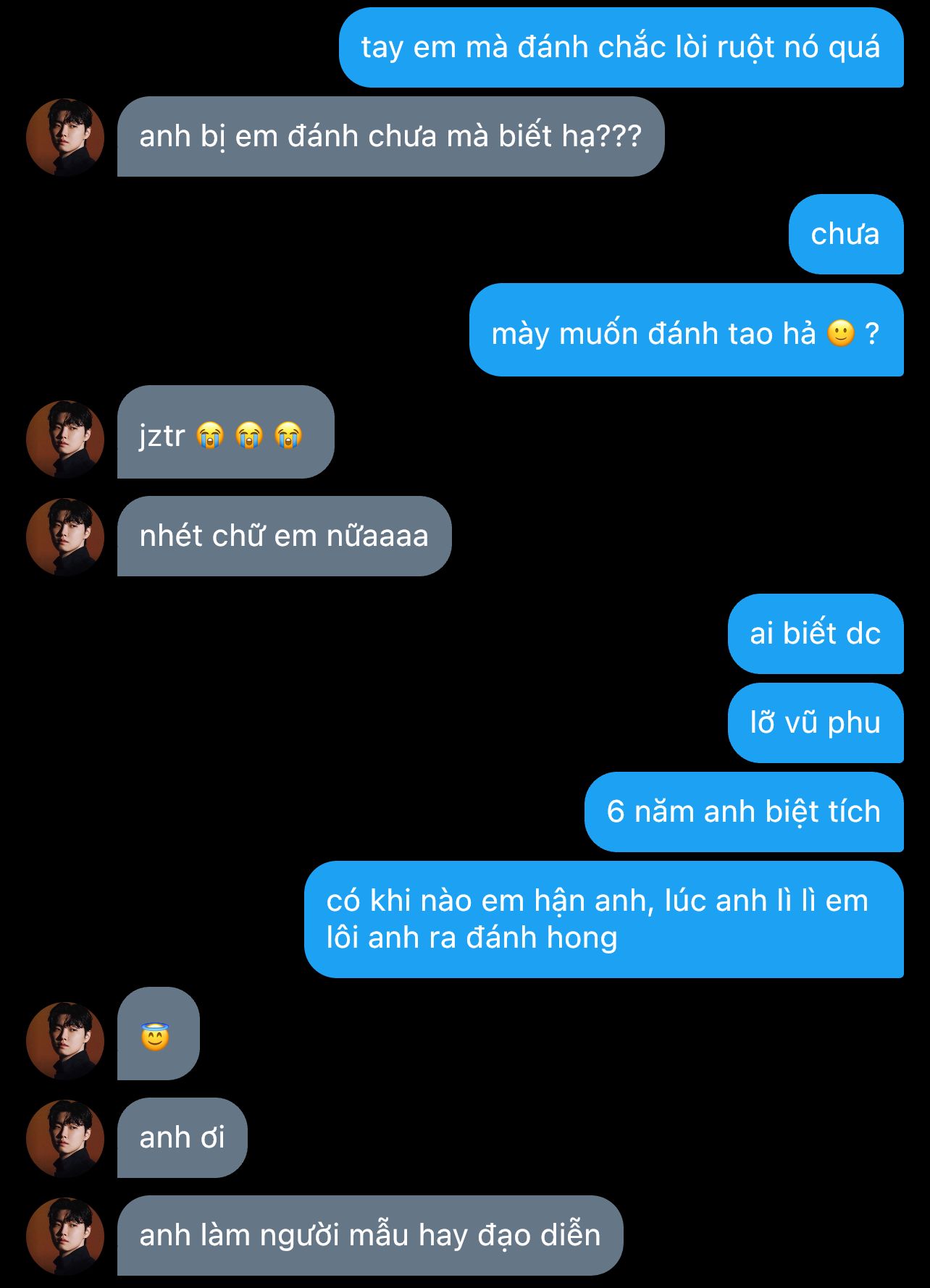Open the avatar beside the angel emoji message
This screenshot has height=1288, width=930.
65,1041
